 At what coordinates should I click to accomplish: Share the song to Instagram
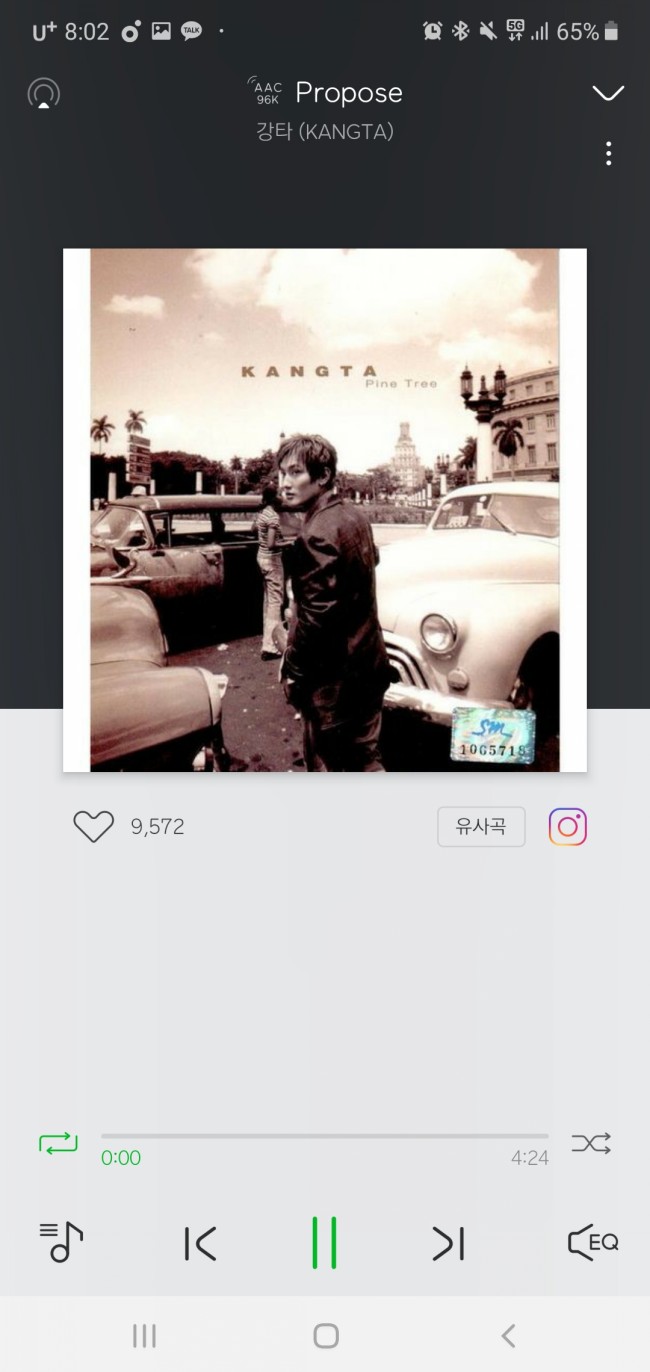coord(567,827)
